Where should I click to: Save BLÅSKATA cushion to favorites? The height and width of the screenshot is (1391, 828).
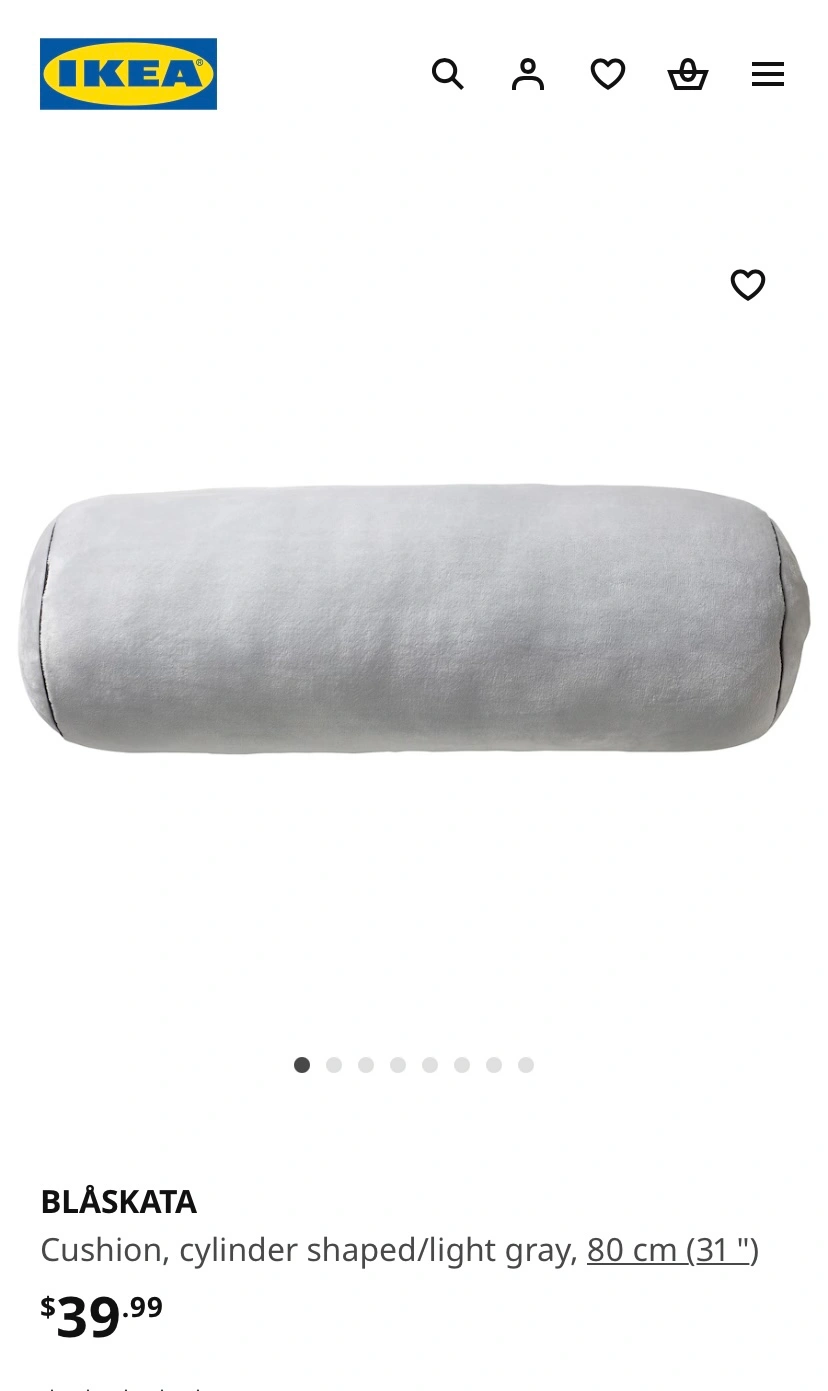click(748, 285)
